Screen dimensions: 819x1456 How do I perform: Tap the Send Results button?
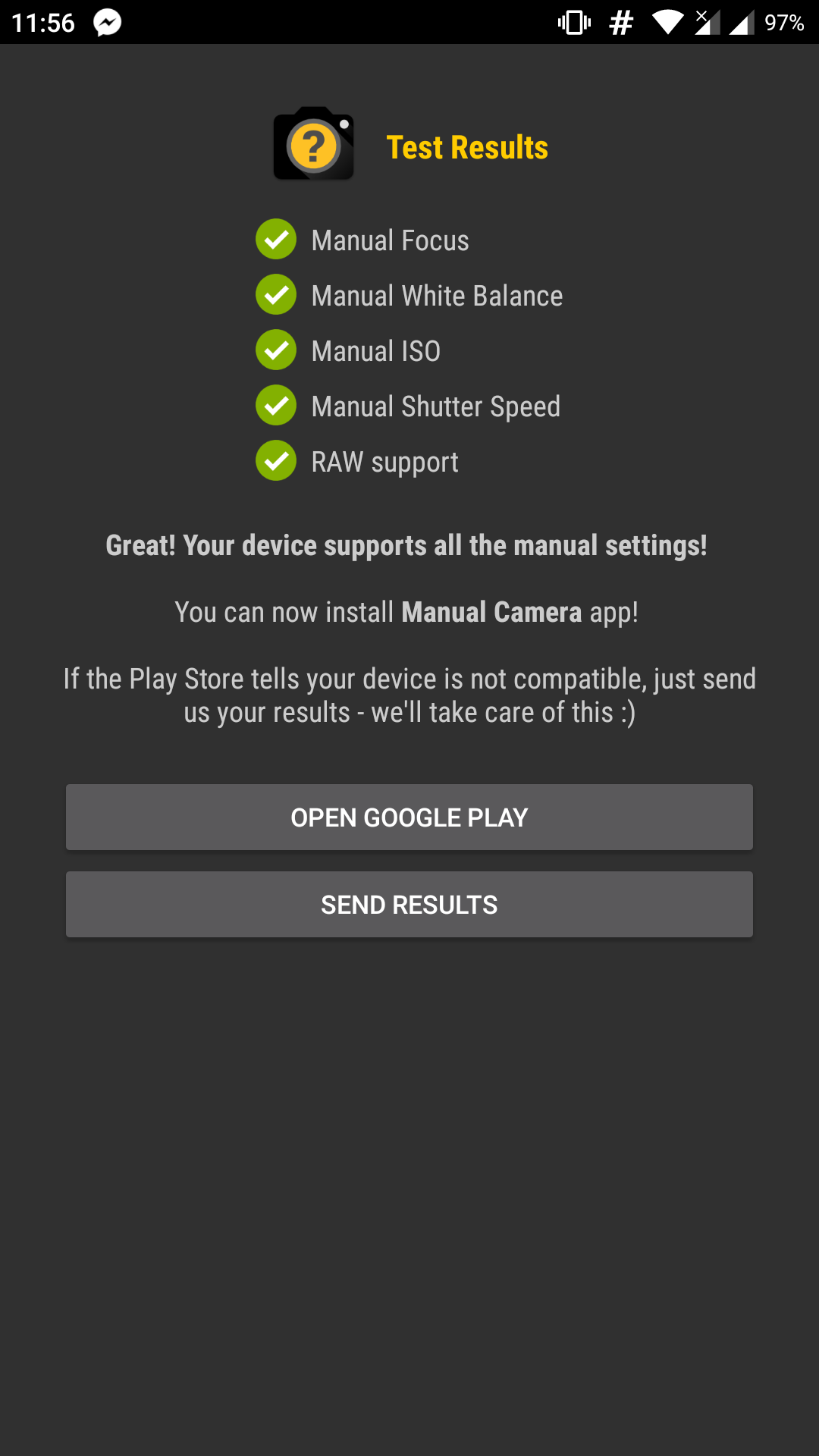click(409, 904)
